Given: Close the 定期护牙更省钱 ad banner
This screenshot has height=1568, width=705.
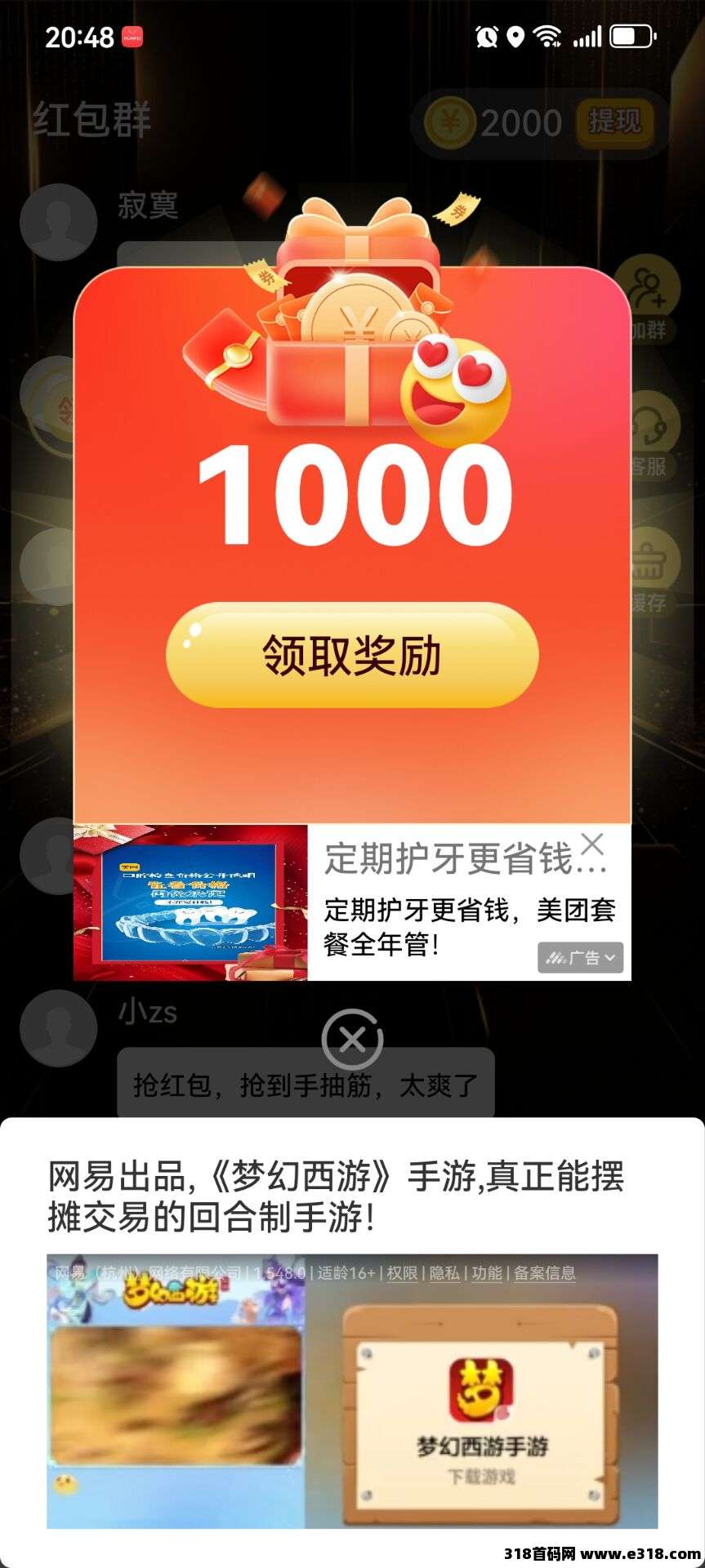Looking at the screenshot, I should tap(592, 844).
